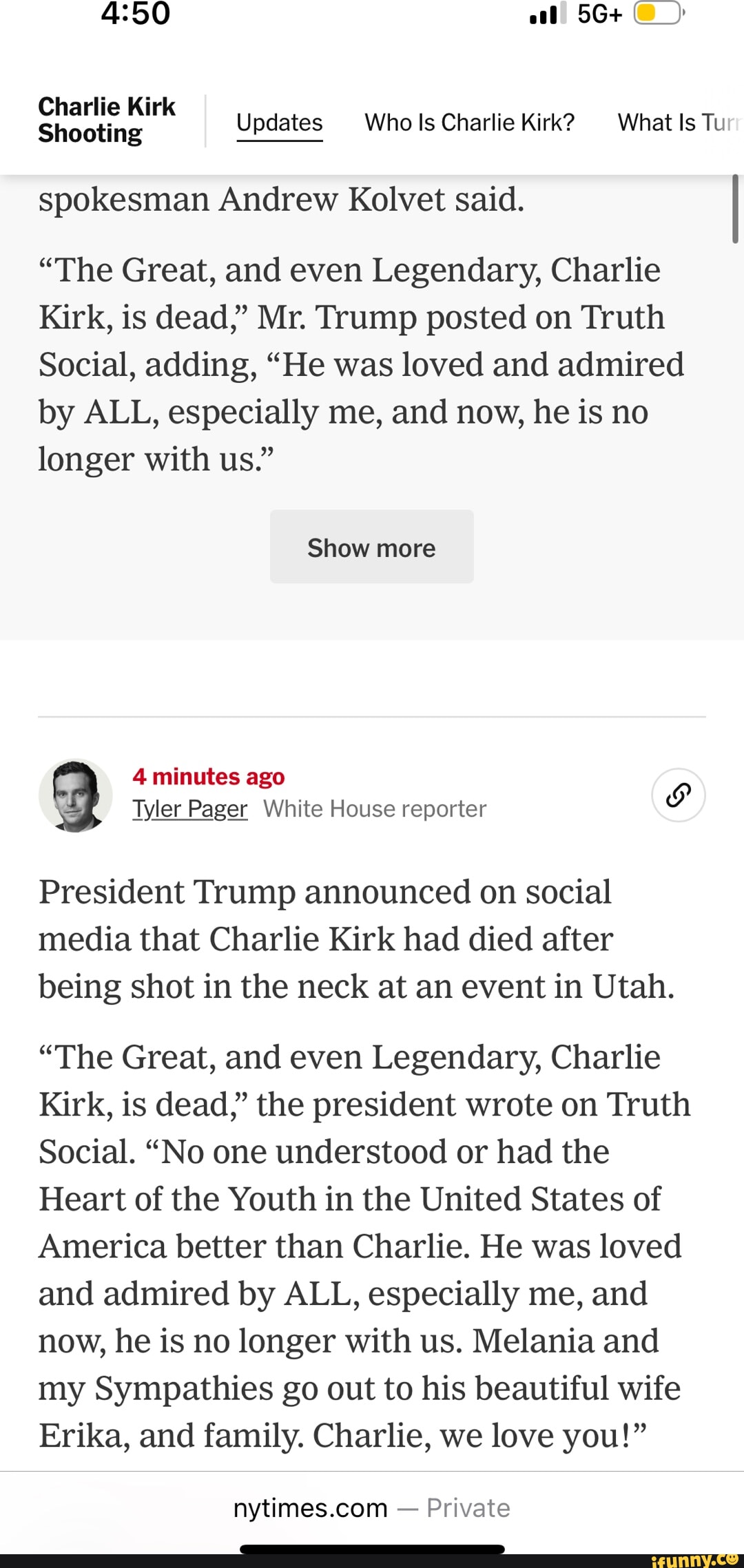Open Tyler Pager's reporter profile

click(189, 809)
